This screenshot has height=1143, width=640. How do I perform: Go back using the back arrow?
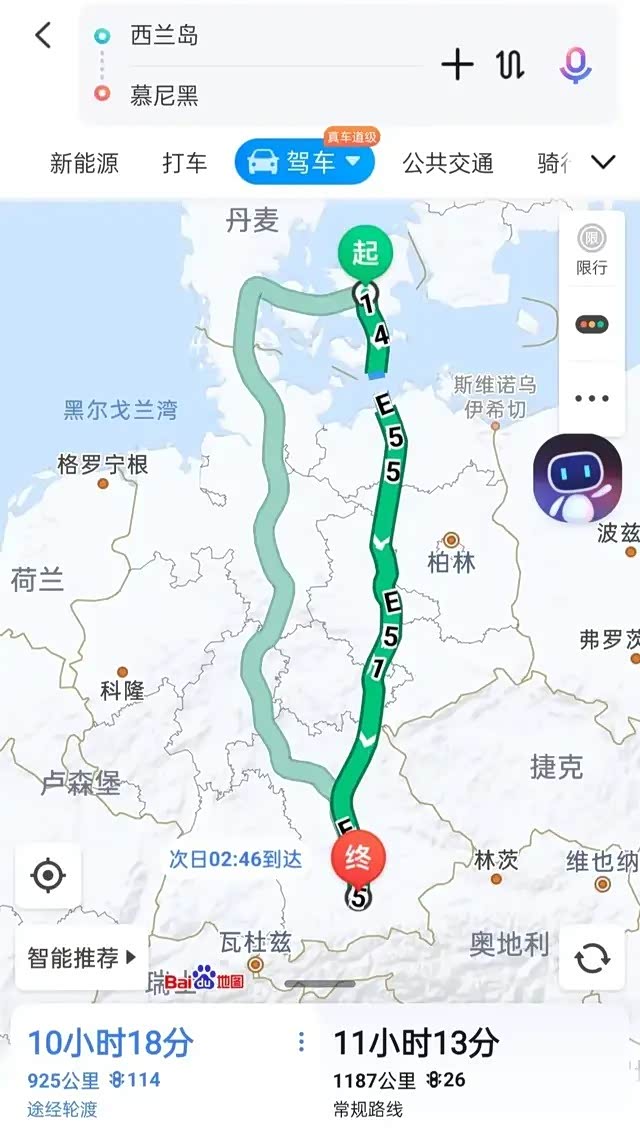[x=42, y=36]
